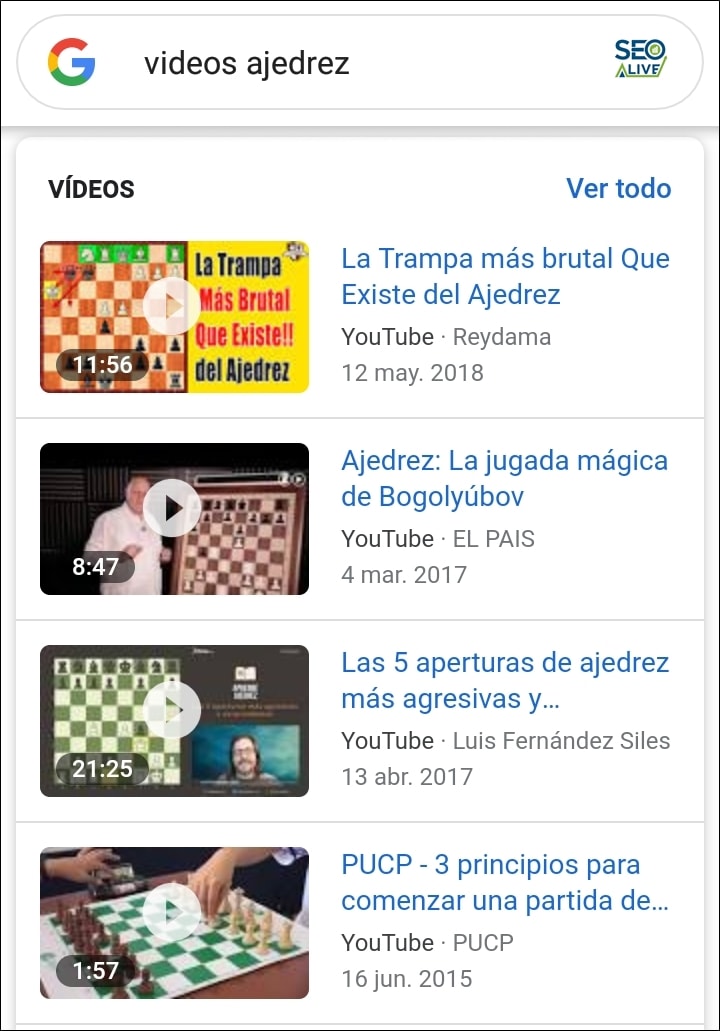
Task: Click the YouTube source label under Reydama video
Action: point(386,338)
